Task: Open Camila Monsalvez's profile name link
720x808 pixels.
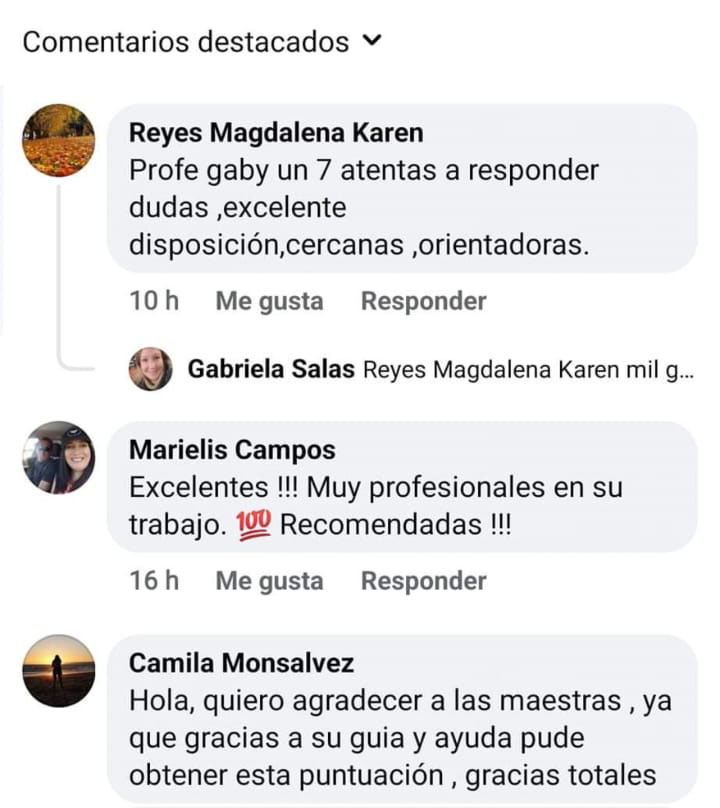Action: click(x=241, y=663)
